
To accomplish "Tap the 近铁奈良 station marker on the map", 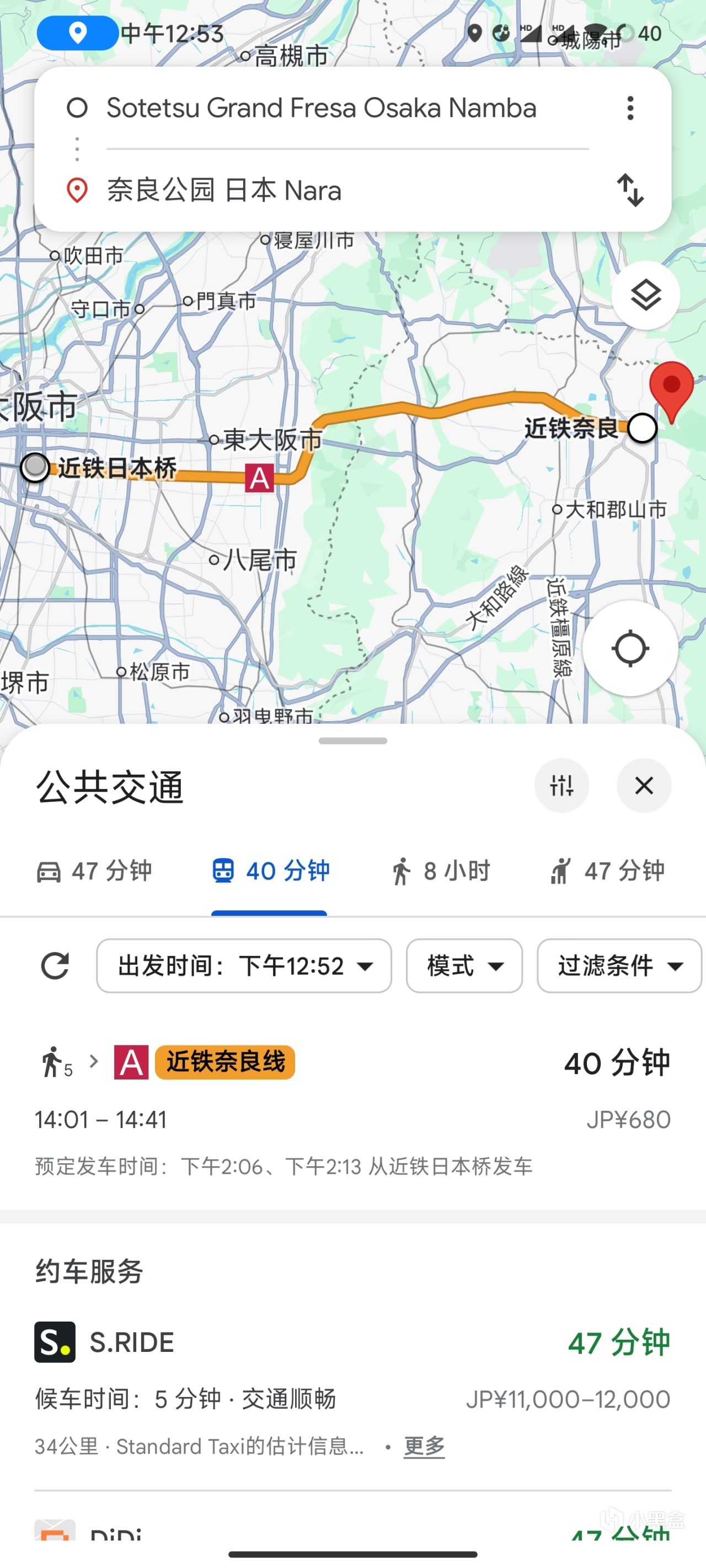I will (642, 428).
